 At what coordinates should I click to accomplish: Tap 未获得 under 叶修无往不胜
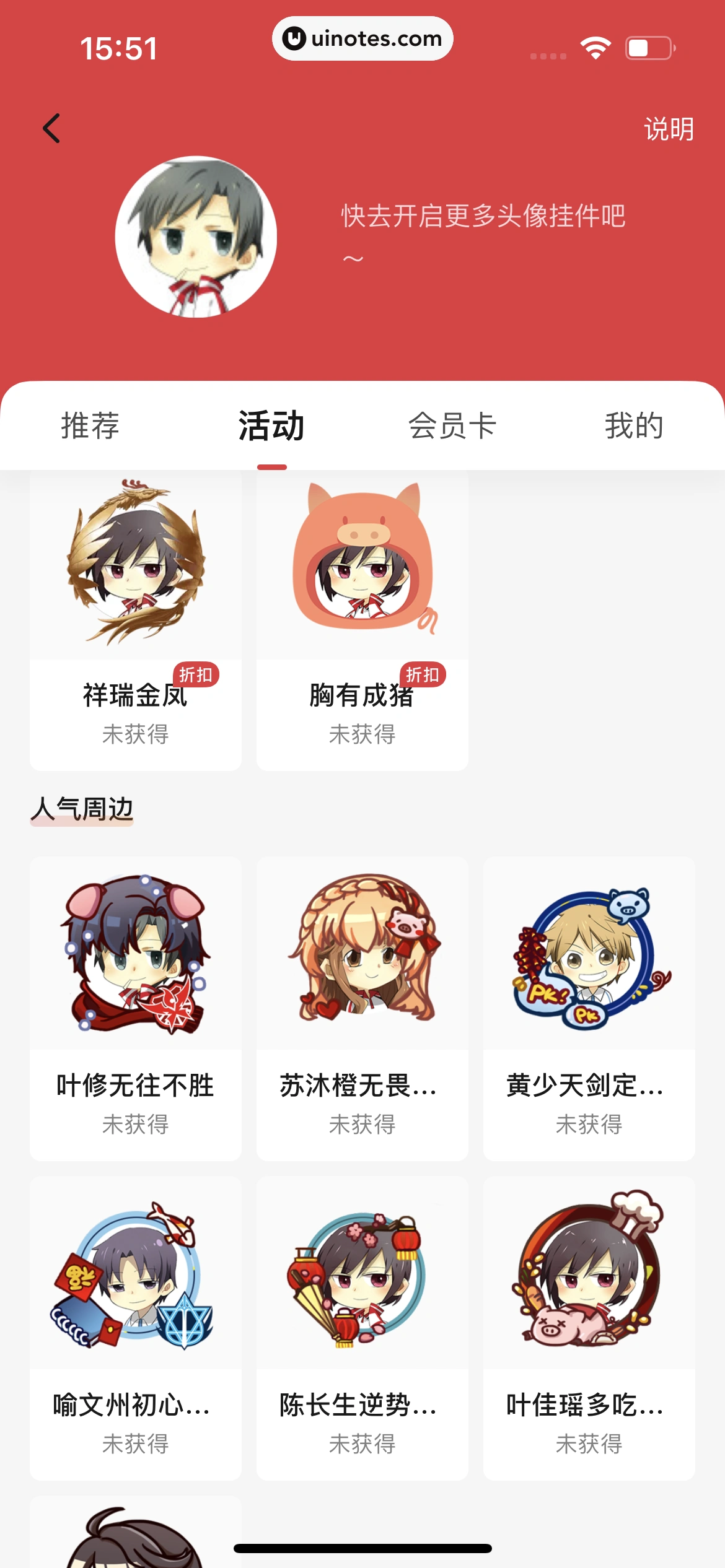tap(136, 1126)
